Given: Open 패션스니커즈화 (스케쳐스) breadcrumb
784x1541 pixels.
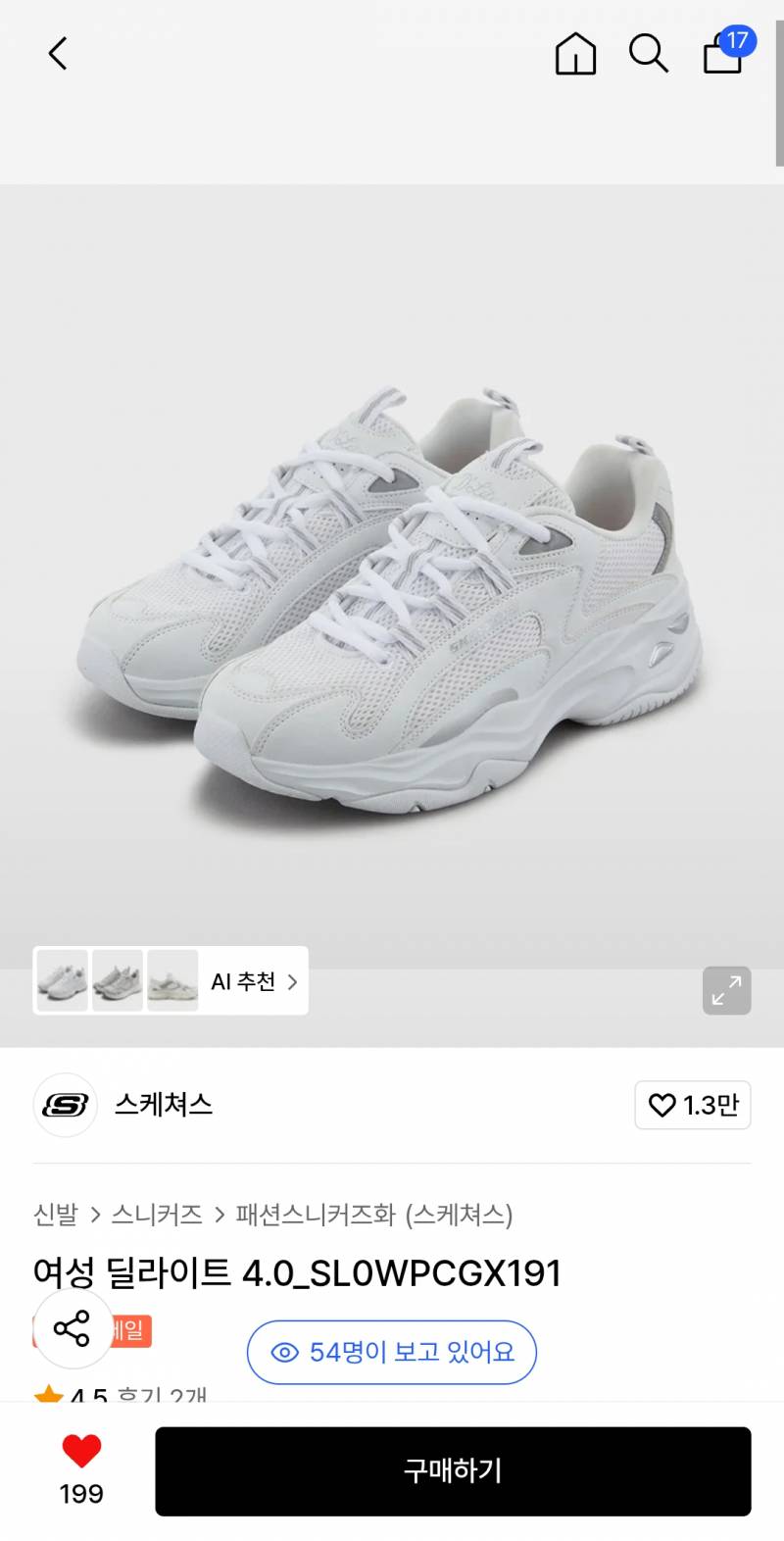Looking at the screenshot, I should [373, 1215].
